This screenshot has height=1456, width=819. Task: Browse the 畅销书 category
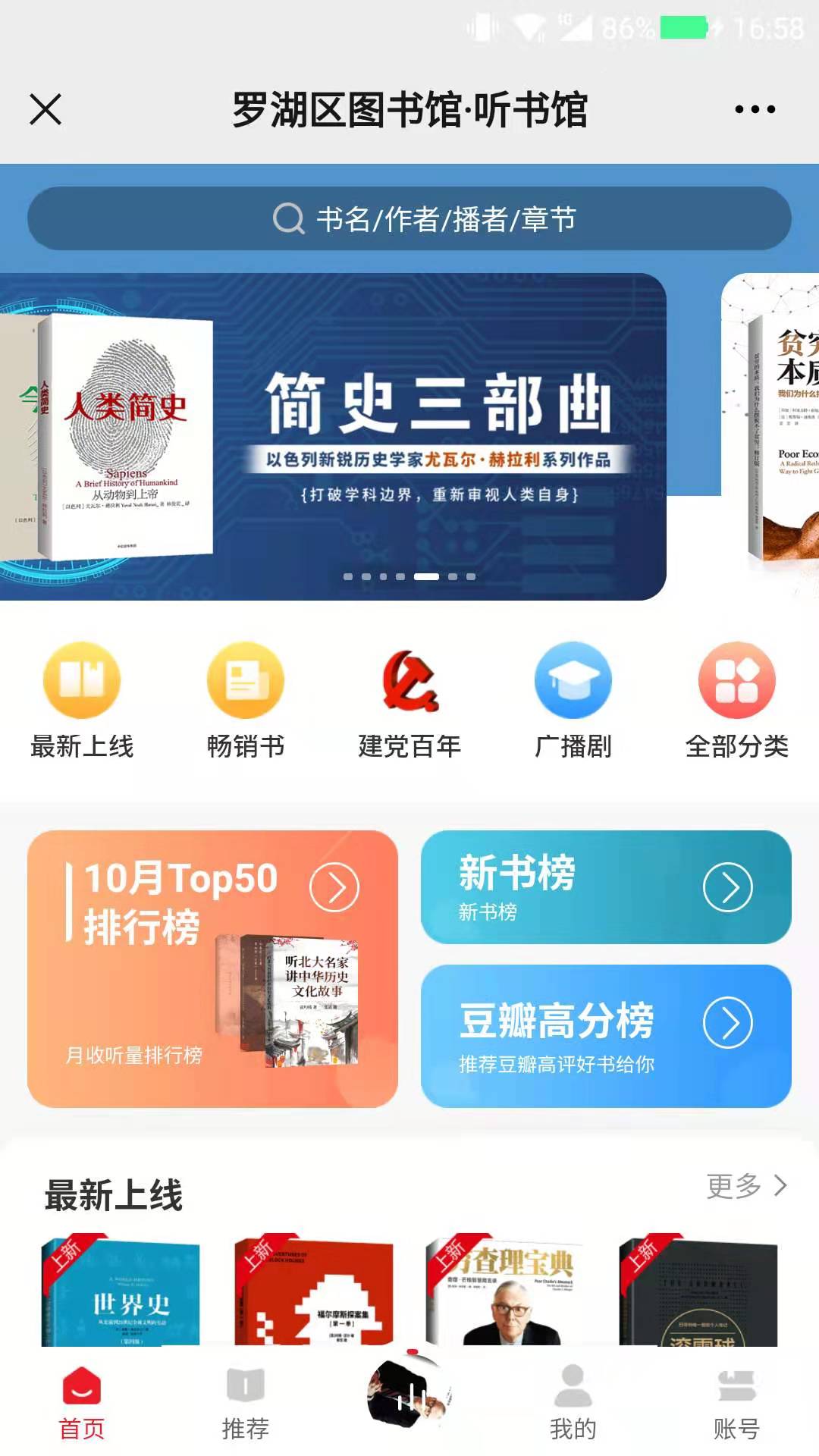click(x=246, y=699)
